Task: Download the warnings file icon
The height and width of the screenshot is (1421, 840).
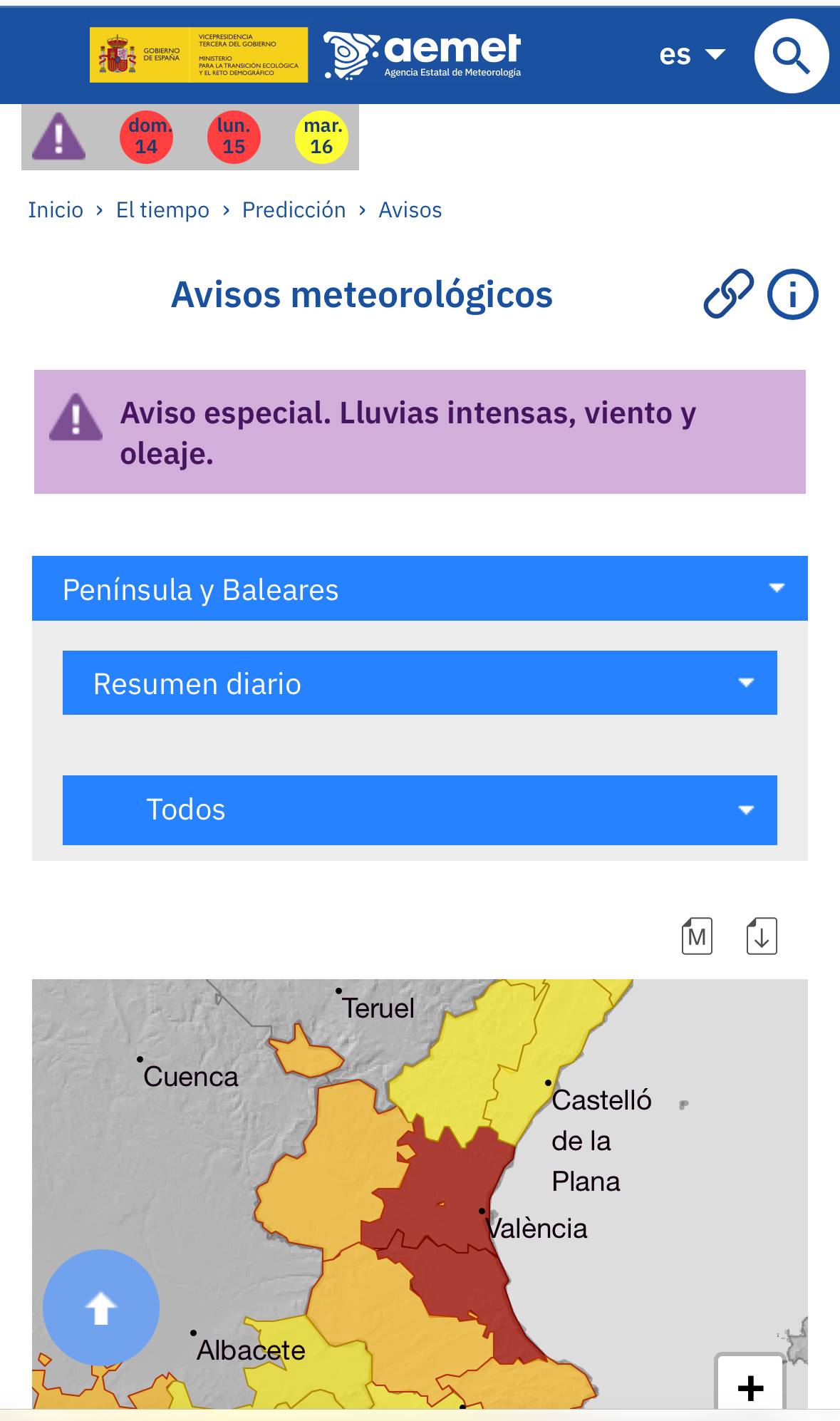Action: point(762,936)
